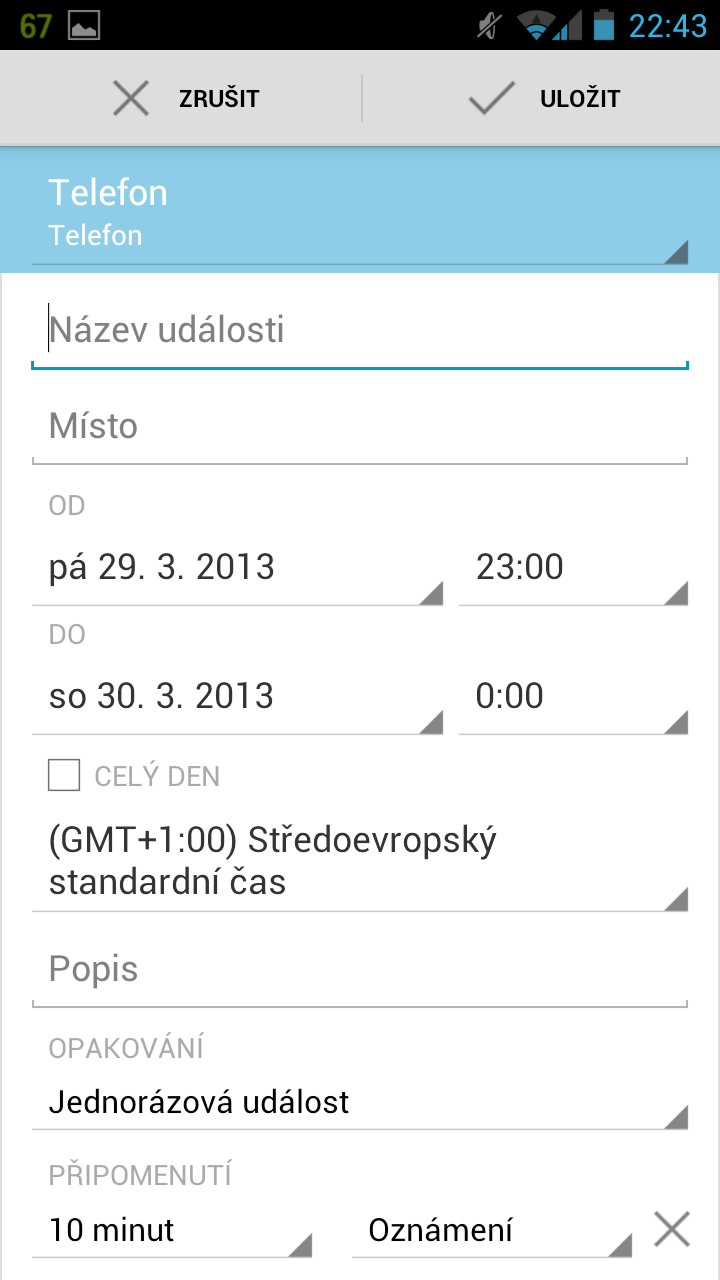Screen dimensions: 720x1280
Task: Focus the Název události field
Action: pyautogui.click(x=360, y=331)
